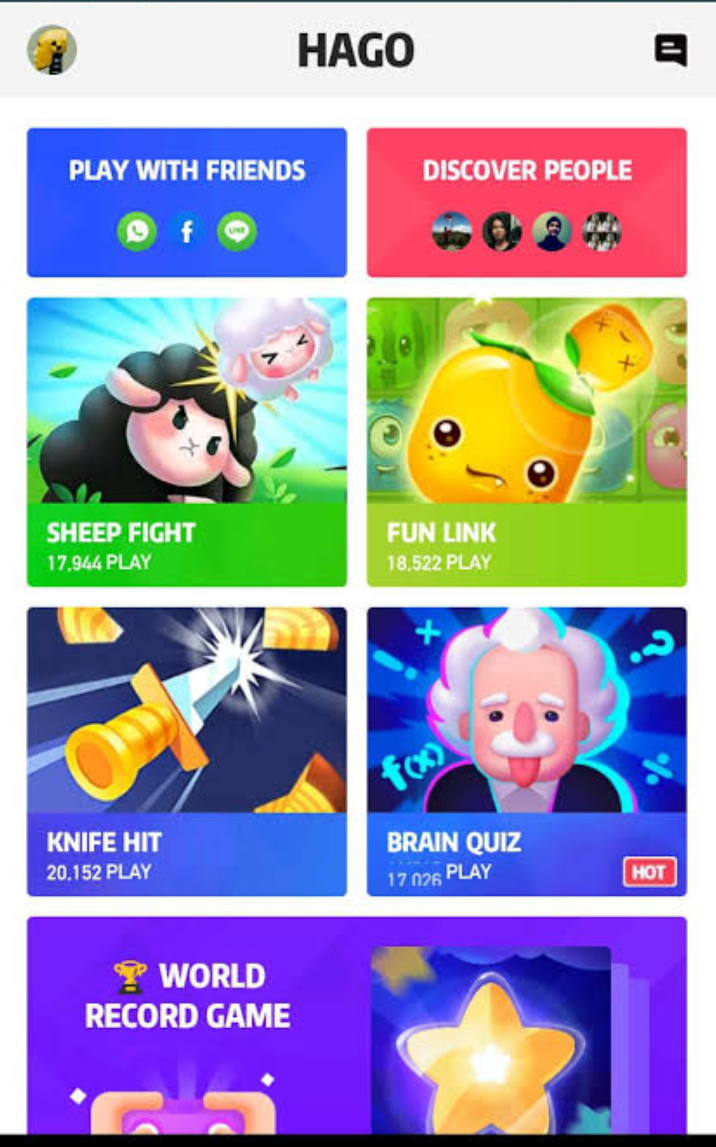Start the Fun Link game
Image resolution: width=716 pixels, height=1147 pixels.
(x=526, y=440)
